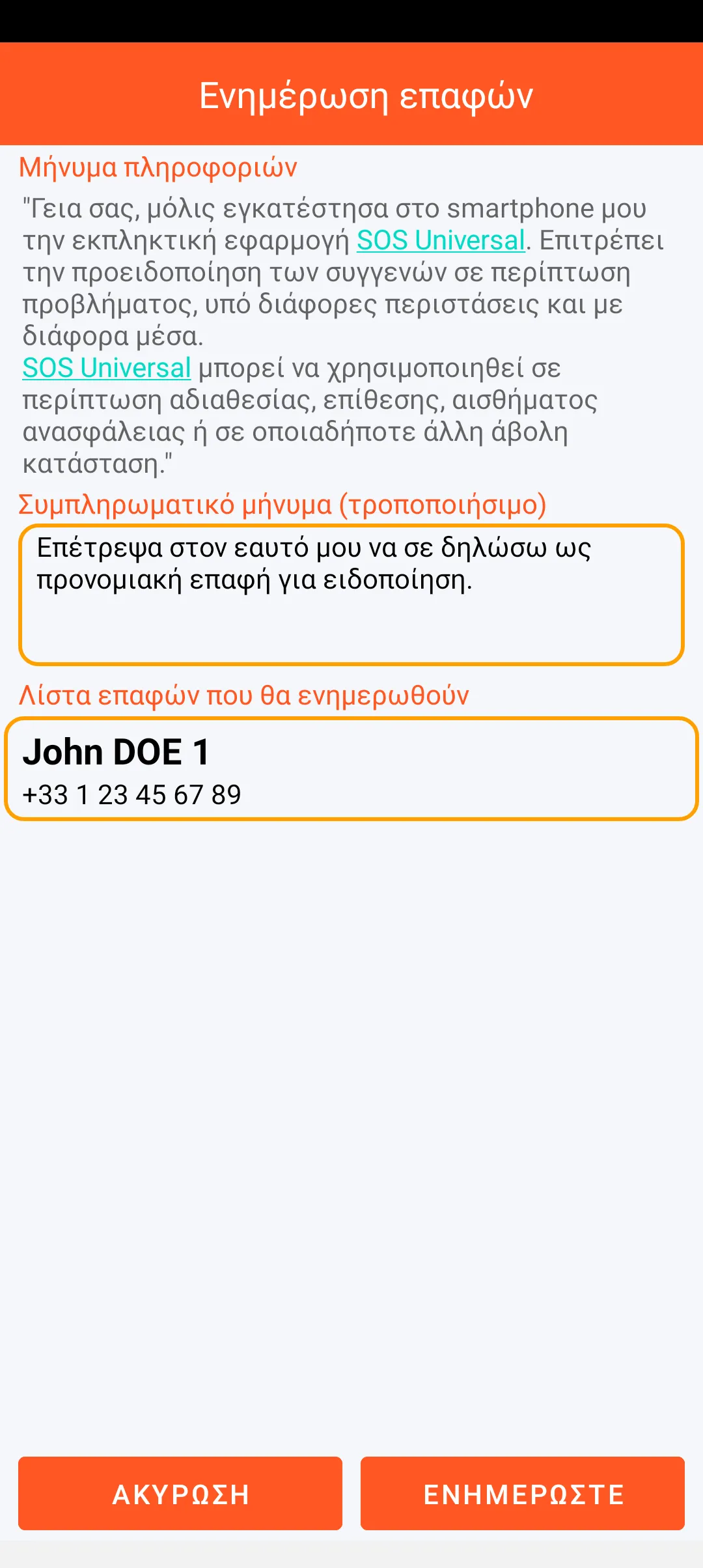703x1568 pixels.
Task: Select the John DOE 1 contact
Action: click(351, 769)
